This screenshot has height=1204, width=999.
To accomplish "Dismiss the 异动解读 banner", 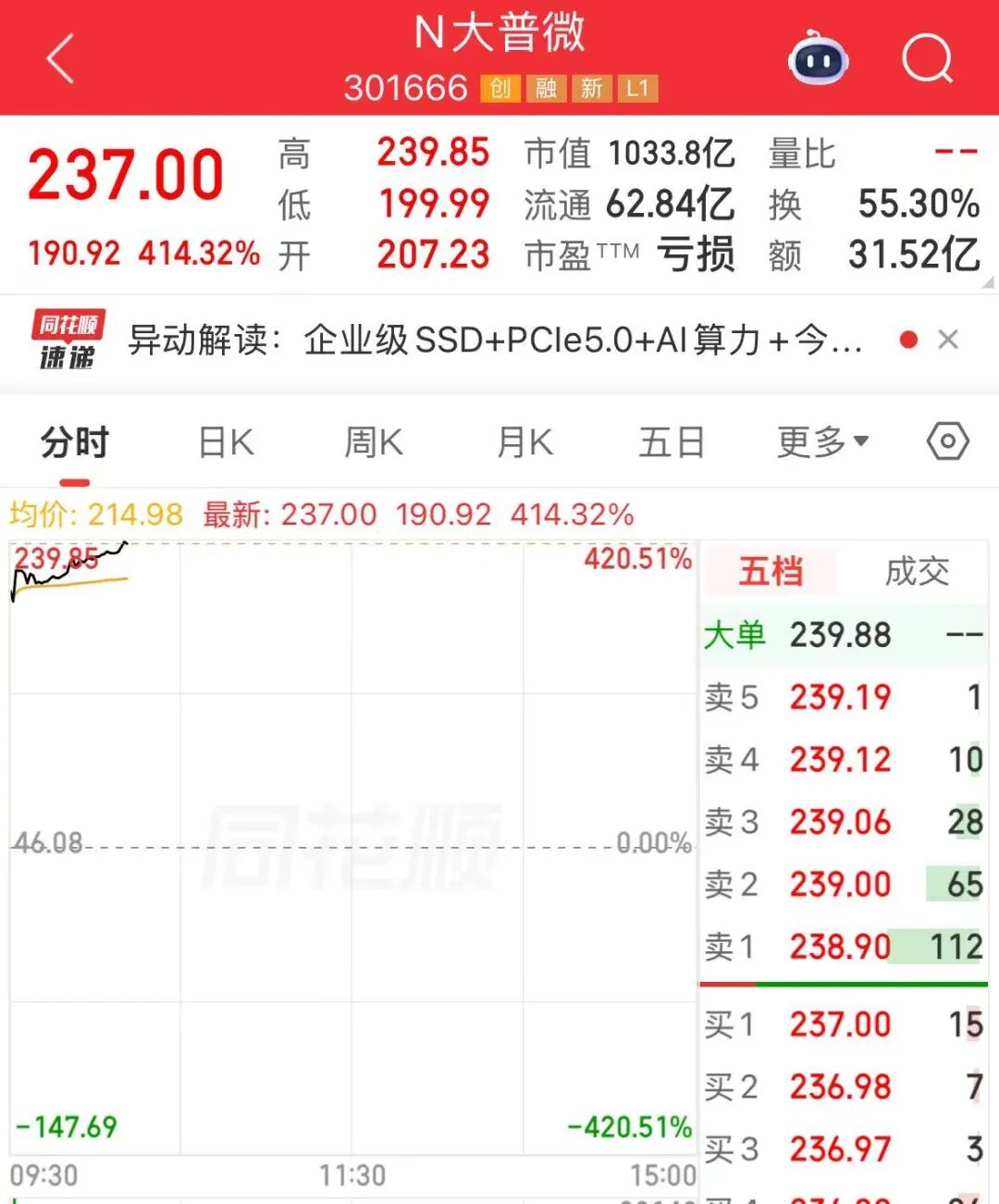I will (947, 340).
